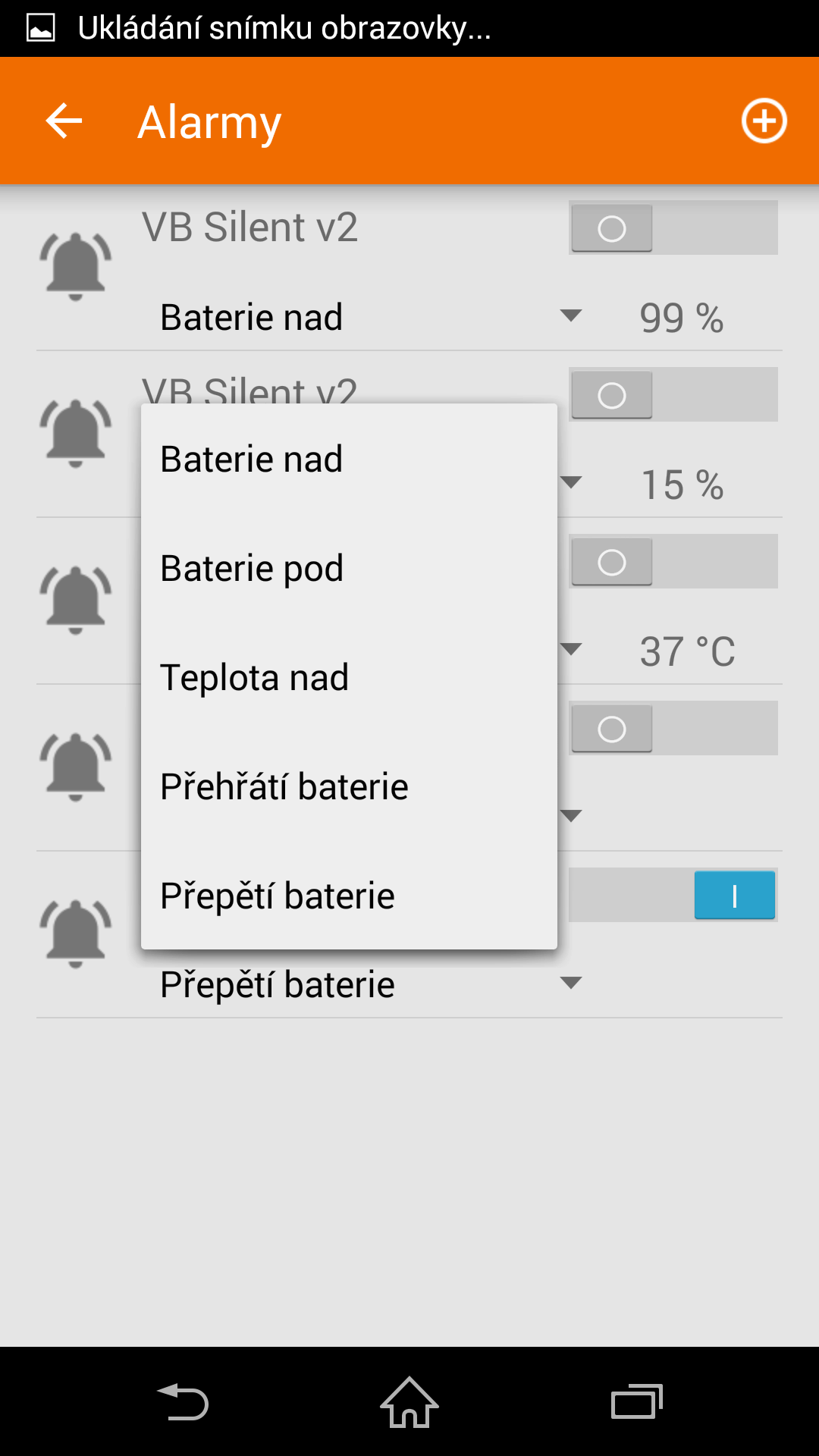819x1456 pixels.
Task: Turn on the switch for the 37 °C alarm
Action: [x=673, y=561]
